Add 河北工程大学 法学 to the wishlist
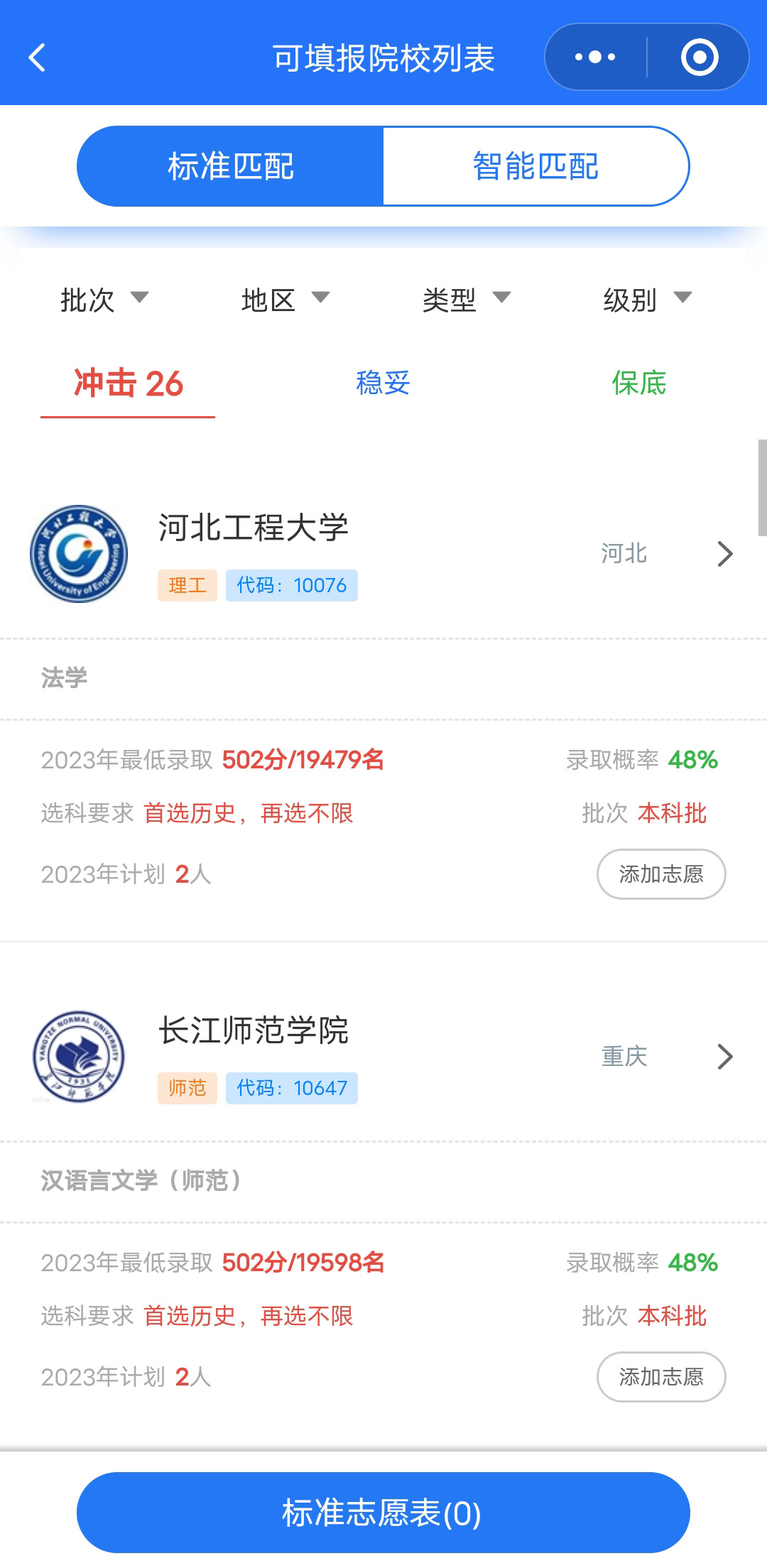The height and width of the screenshot is (1568, 767). point(661,874)
